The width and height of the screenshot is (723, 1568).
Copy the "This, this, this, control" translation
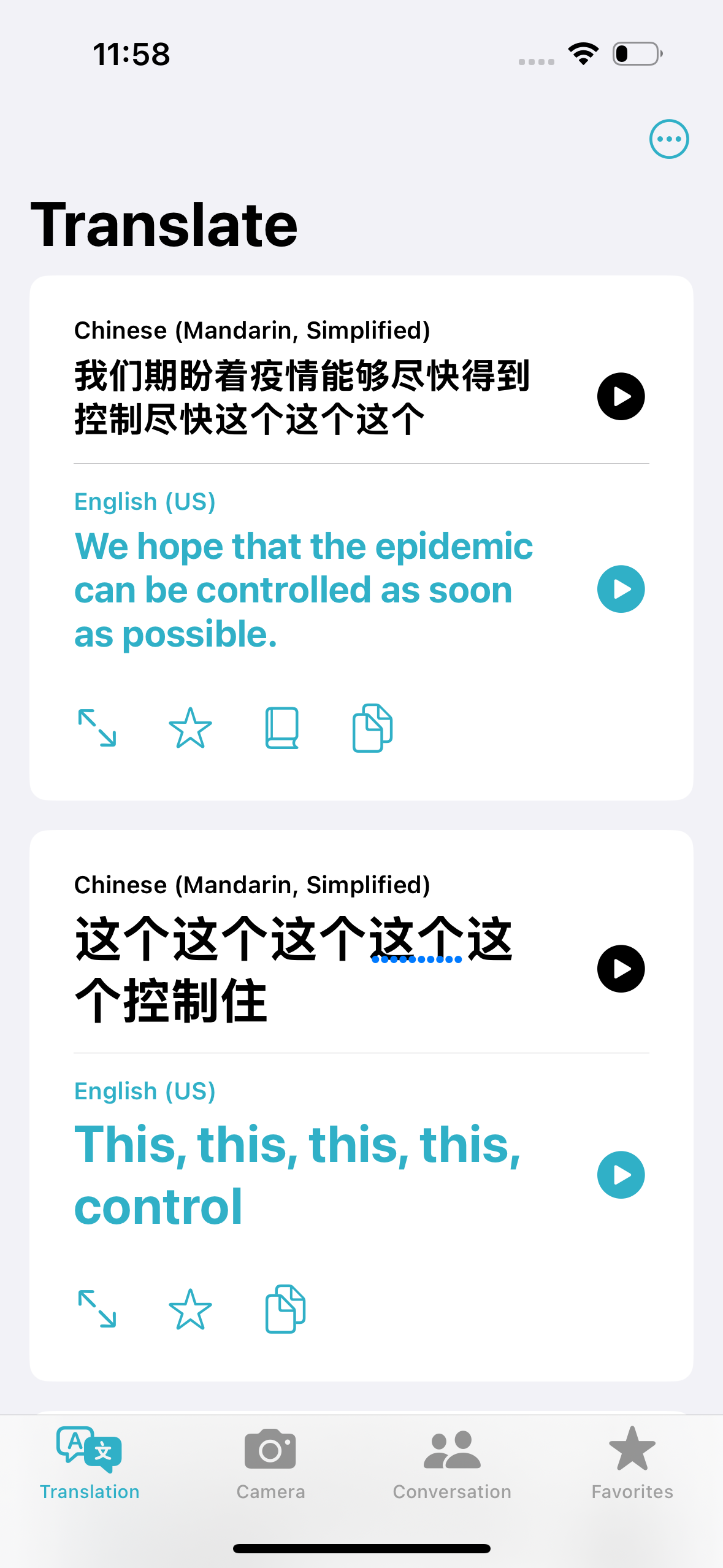click(285, 1309)
